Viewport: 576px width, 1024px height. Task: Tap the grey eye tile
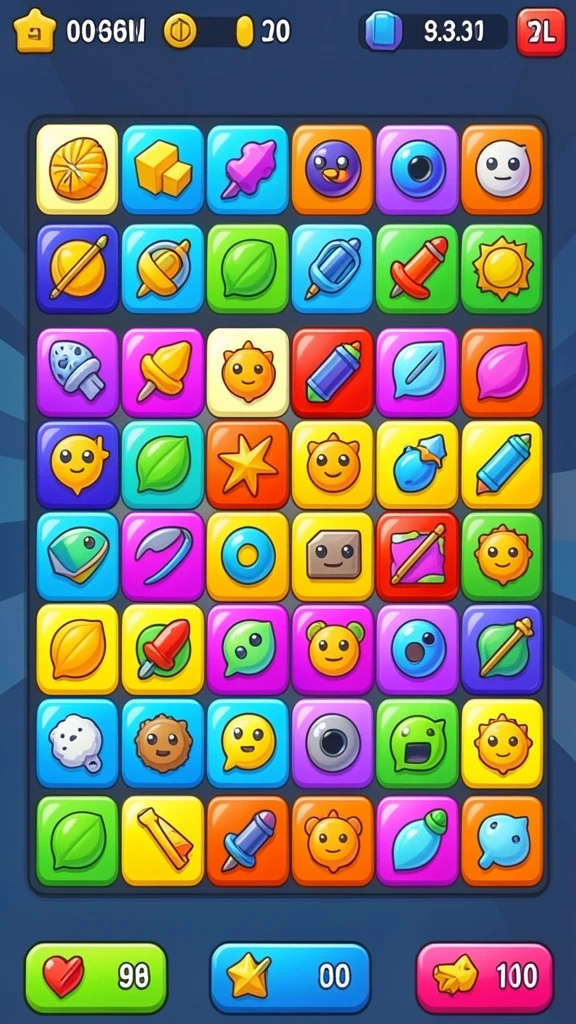coord(332,743)
